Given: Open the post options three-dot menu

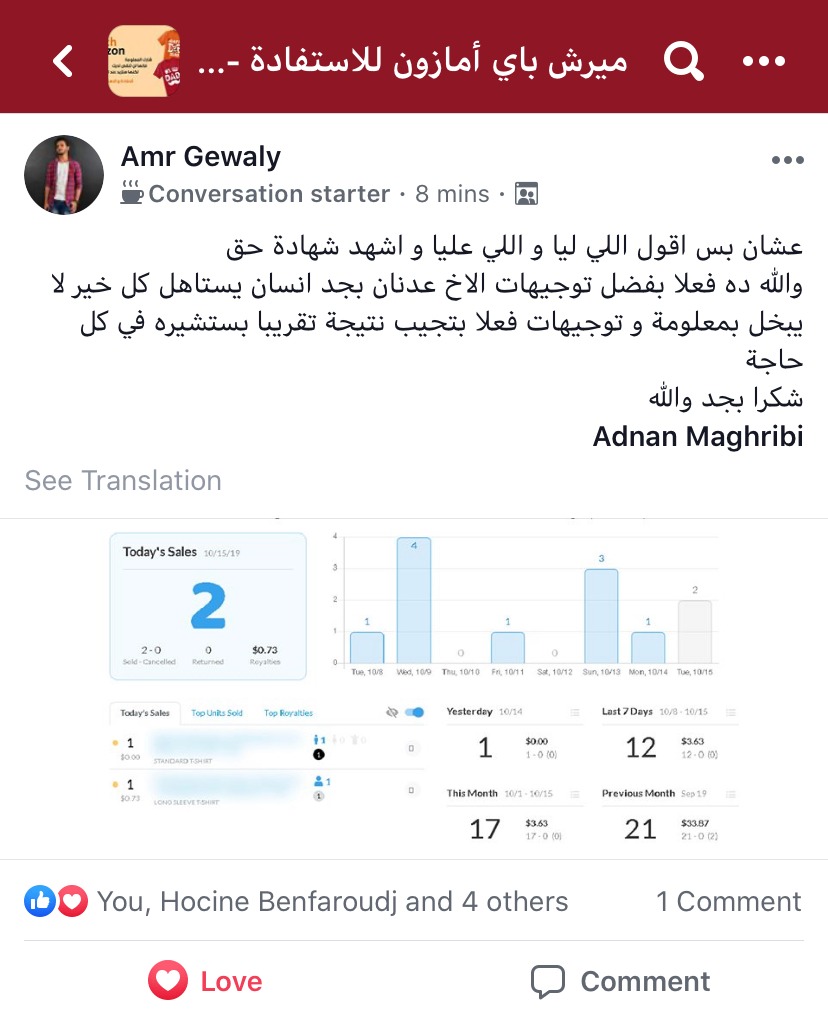Looking at the screenshot, I should click(787, 161).
